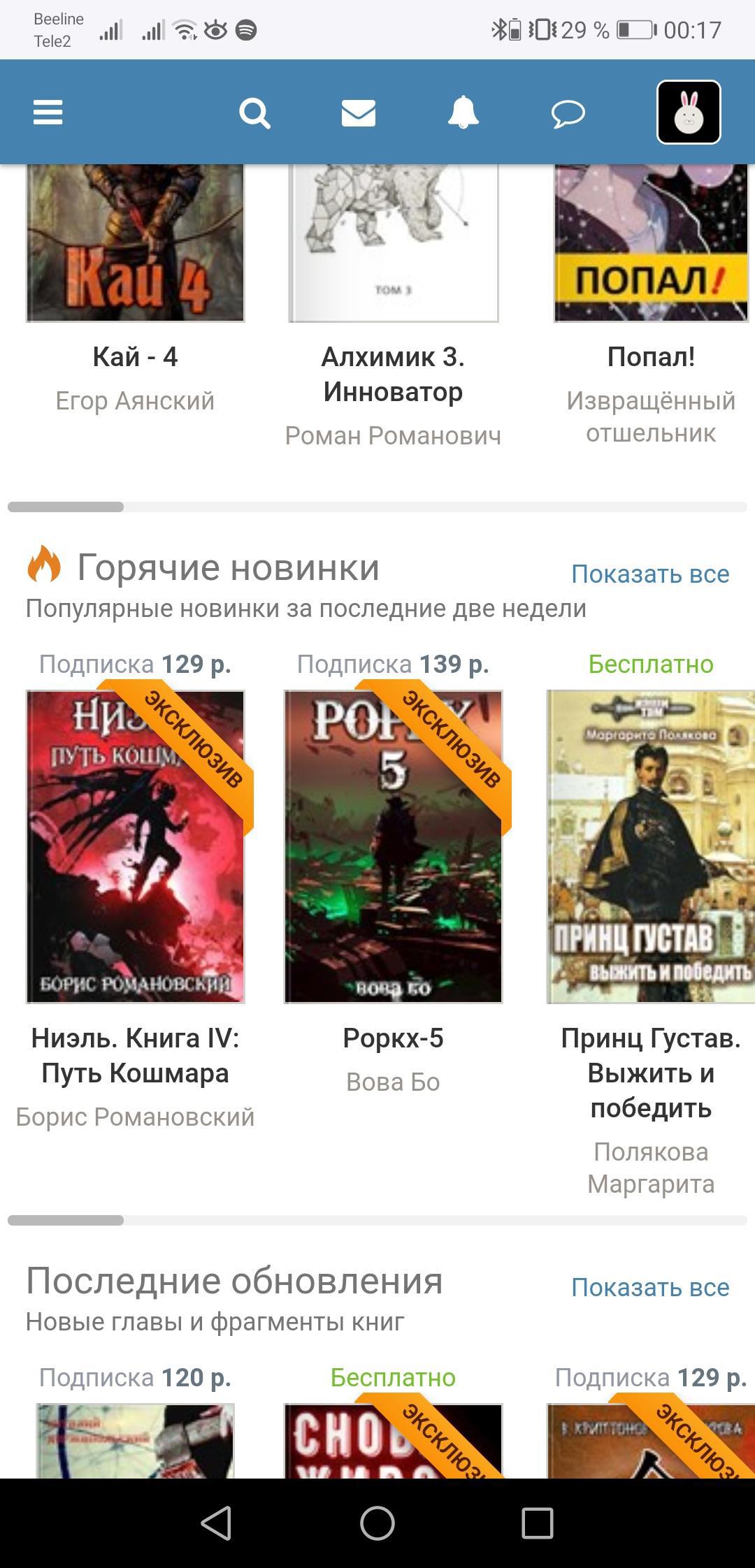Open the book Алхимик 3. Инноватор
This screenshot has height=1568, width=755.
(x=393, y=374)
